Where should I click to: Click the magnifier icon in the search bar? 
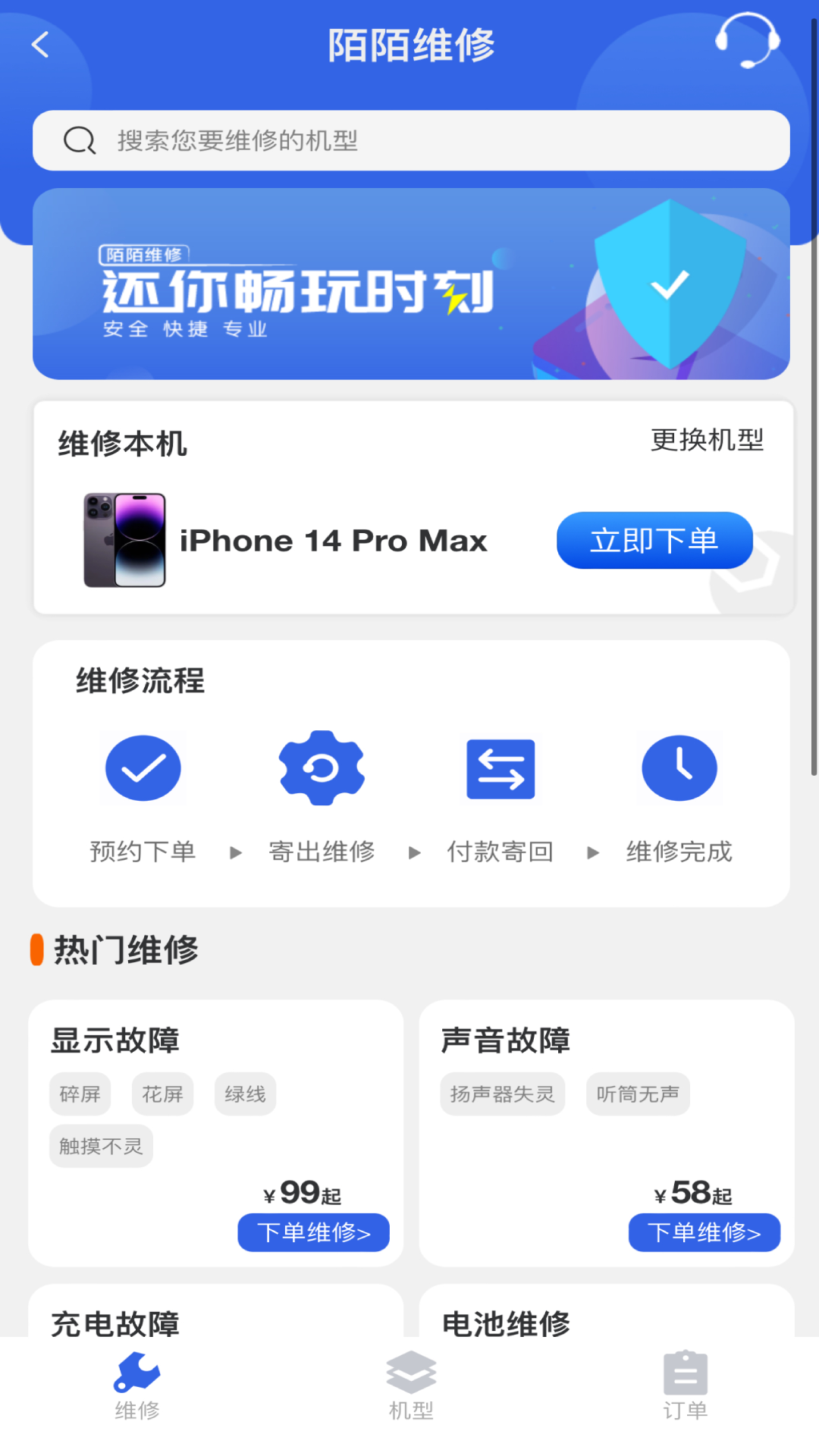[78, 140]
